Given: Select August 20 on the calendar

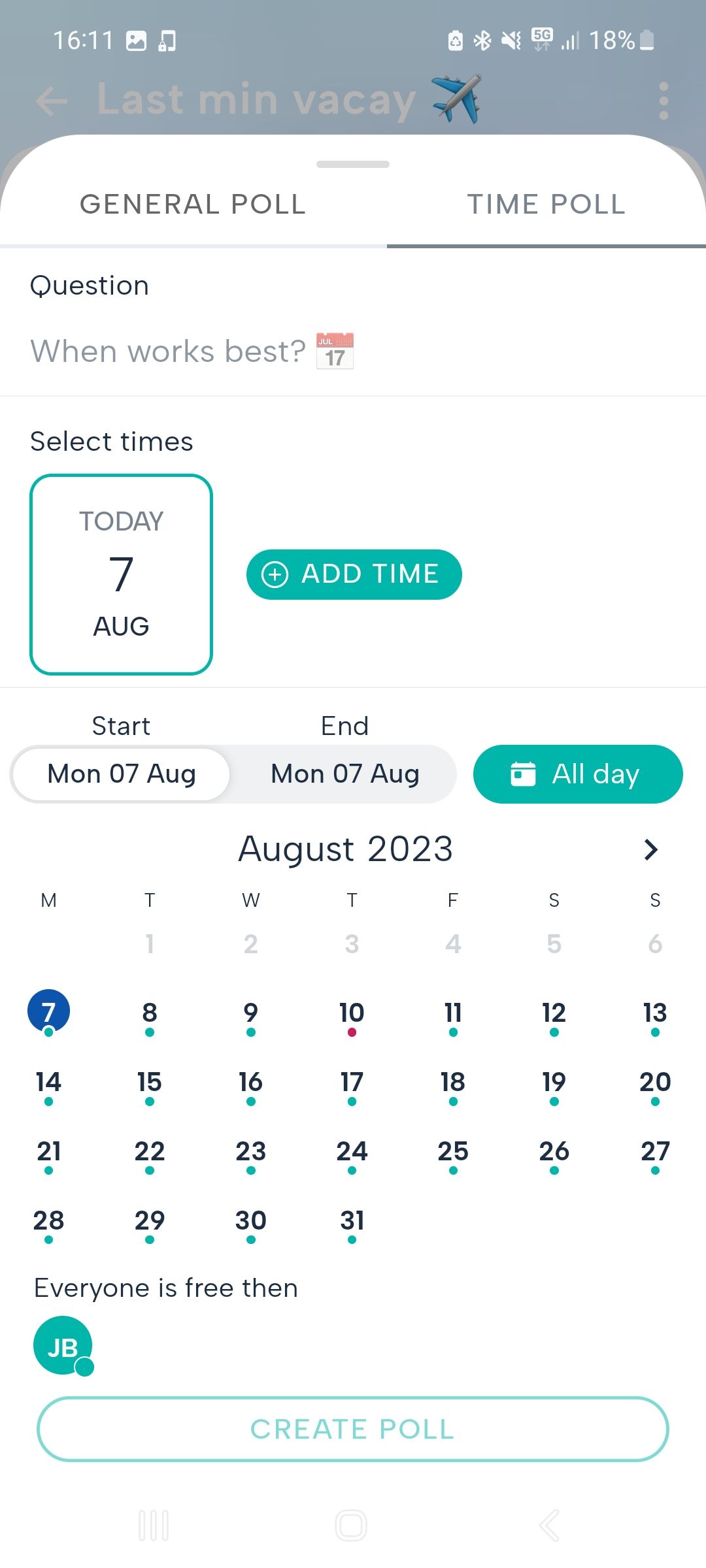Looking at the screenshot, I should (x=655, y=1083).
